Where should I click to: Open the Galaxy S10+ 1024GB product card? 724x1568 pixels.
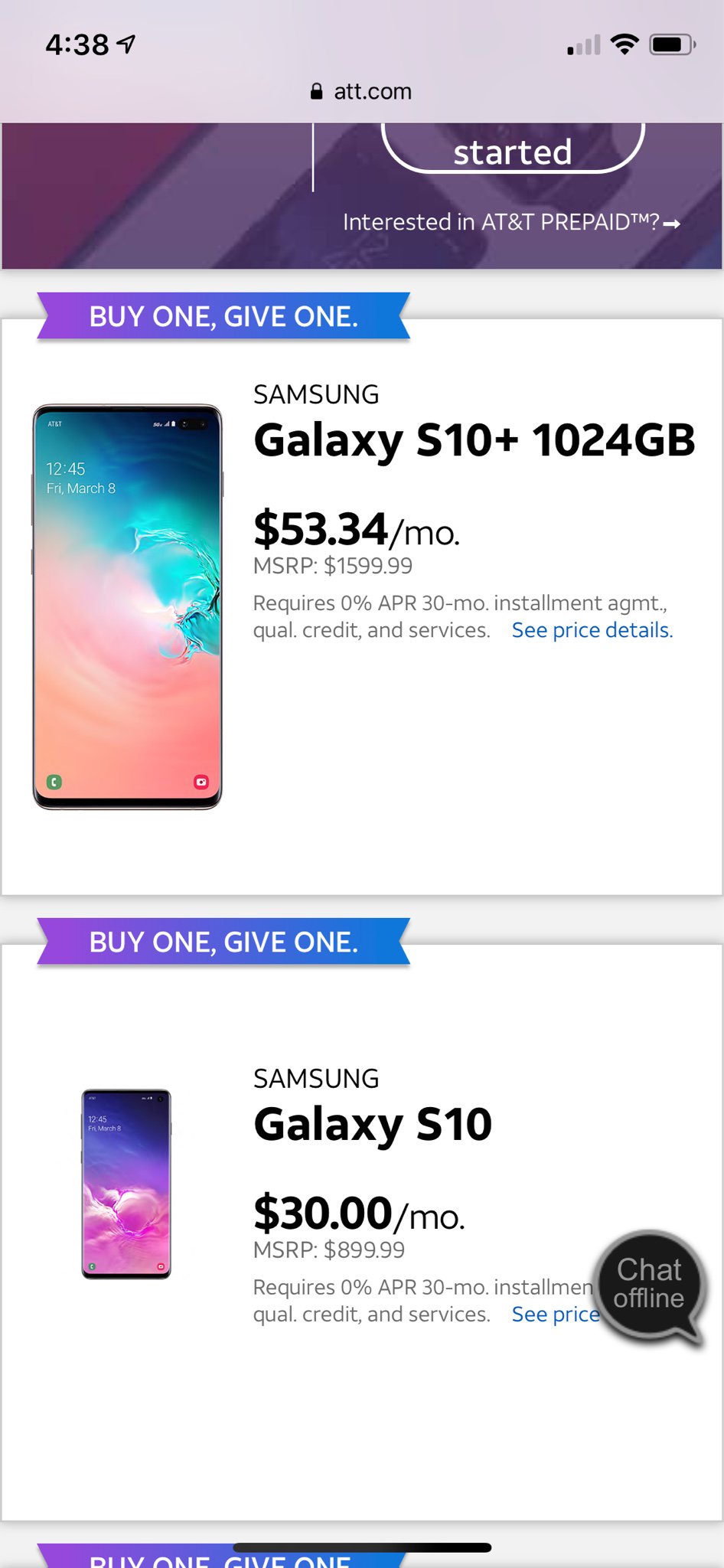(x=474, y=440)
